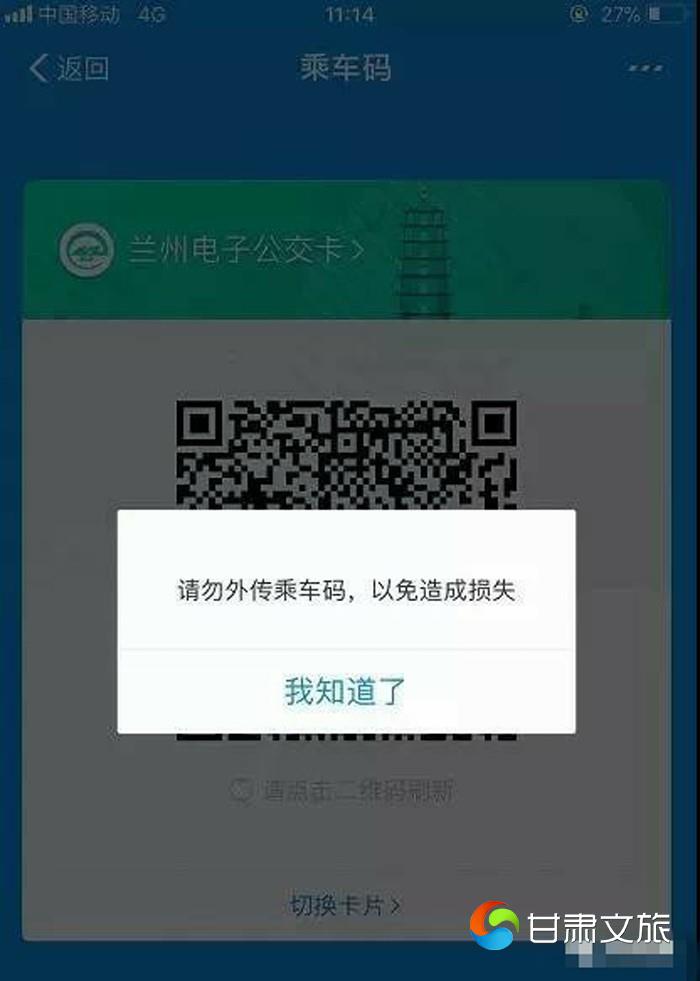The image size is (700, 981).
Task: Open 兰州电子公交卡 card details
Action: (x=245, y=249)
